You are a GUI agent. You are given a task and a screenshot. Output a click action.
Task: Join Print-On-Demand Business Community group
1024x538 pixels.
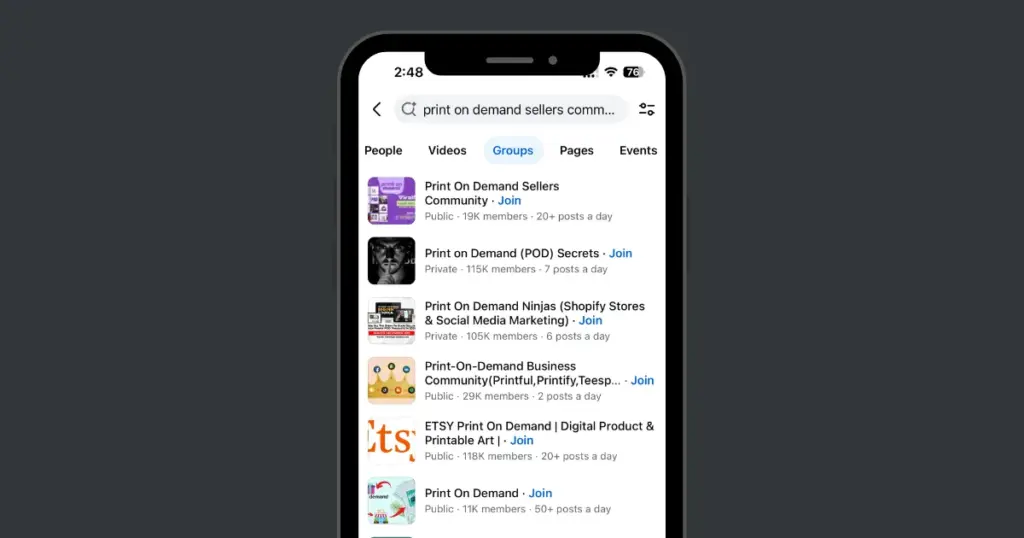coord(642,381)
